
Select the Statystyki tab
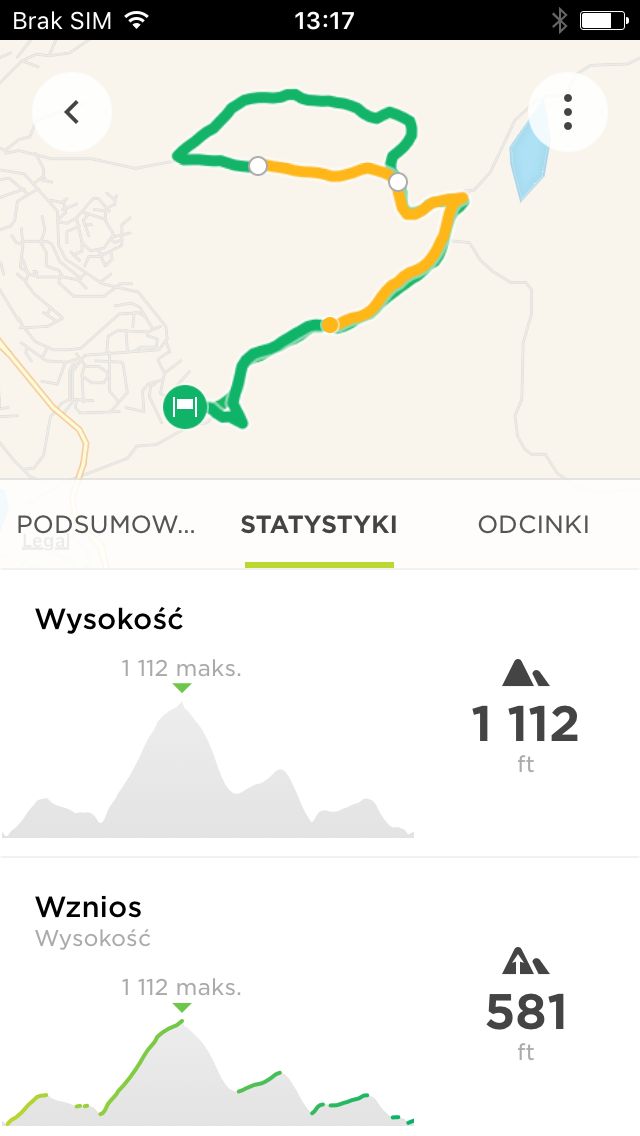[x=319, y=524]
